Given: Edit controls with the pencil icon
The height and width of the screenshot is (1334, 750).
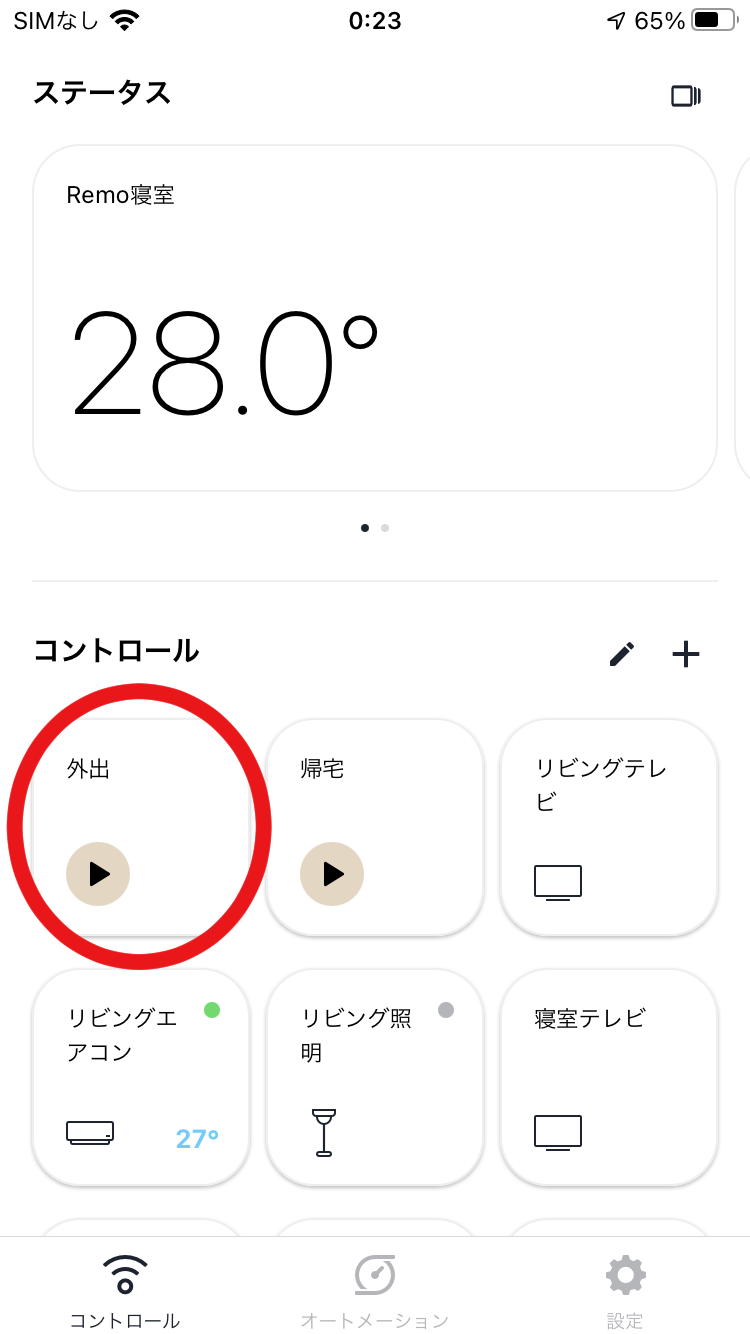Looking at the screenshot, I should pyautogui.click(x=622, y=655).
